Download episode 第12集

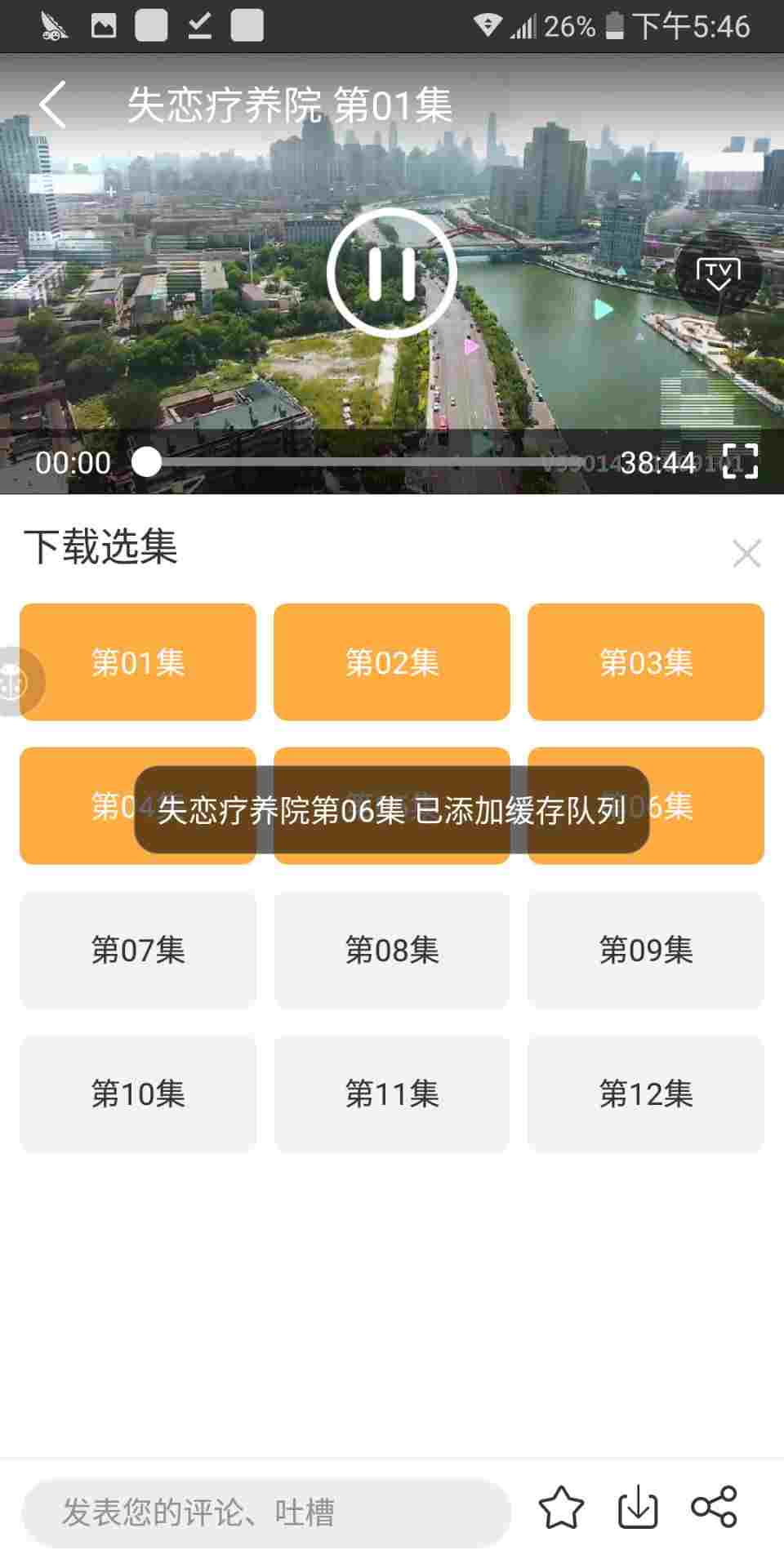point(646,1094)
